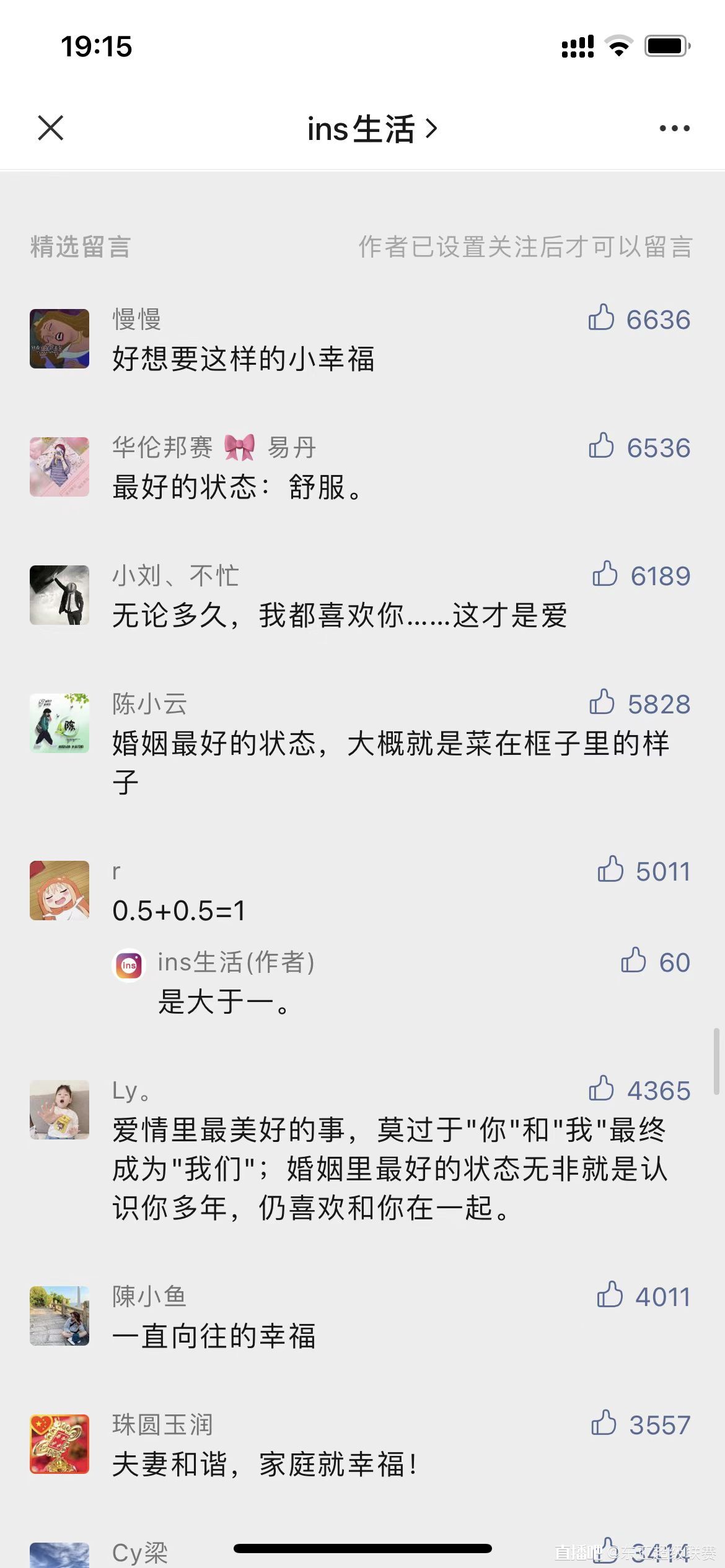The height and width of the screenshot is (1568, 725).
Task: Like the comment by 小刘、不忙
Action: click(605, 575)
